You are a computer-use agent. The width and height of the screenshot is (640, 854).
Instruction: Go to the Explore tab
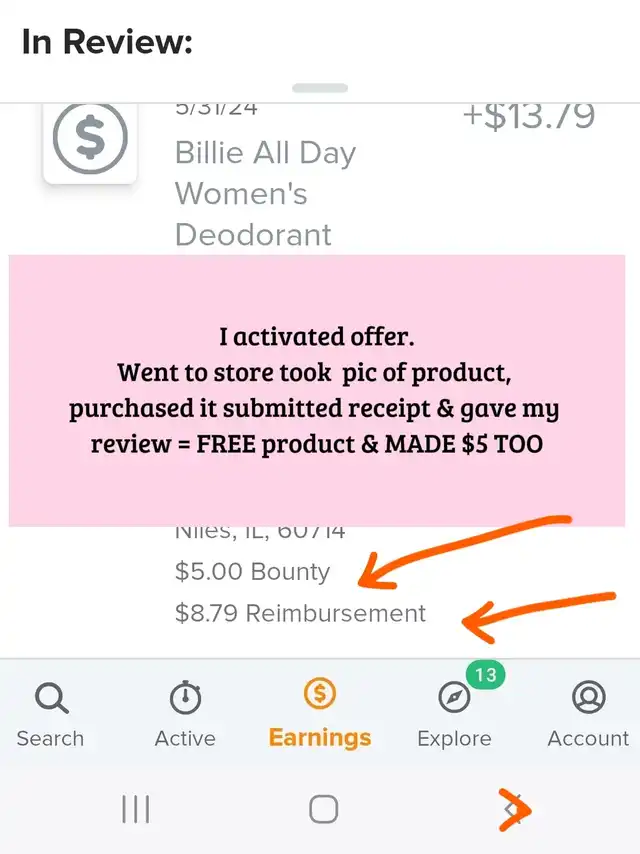(454, 715)
